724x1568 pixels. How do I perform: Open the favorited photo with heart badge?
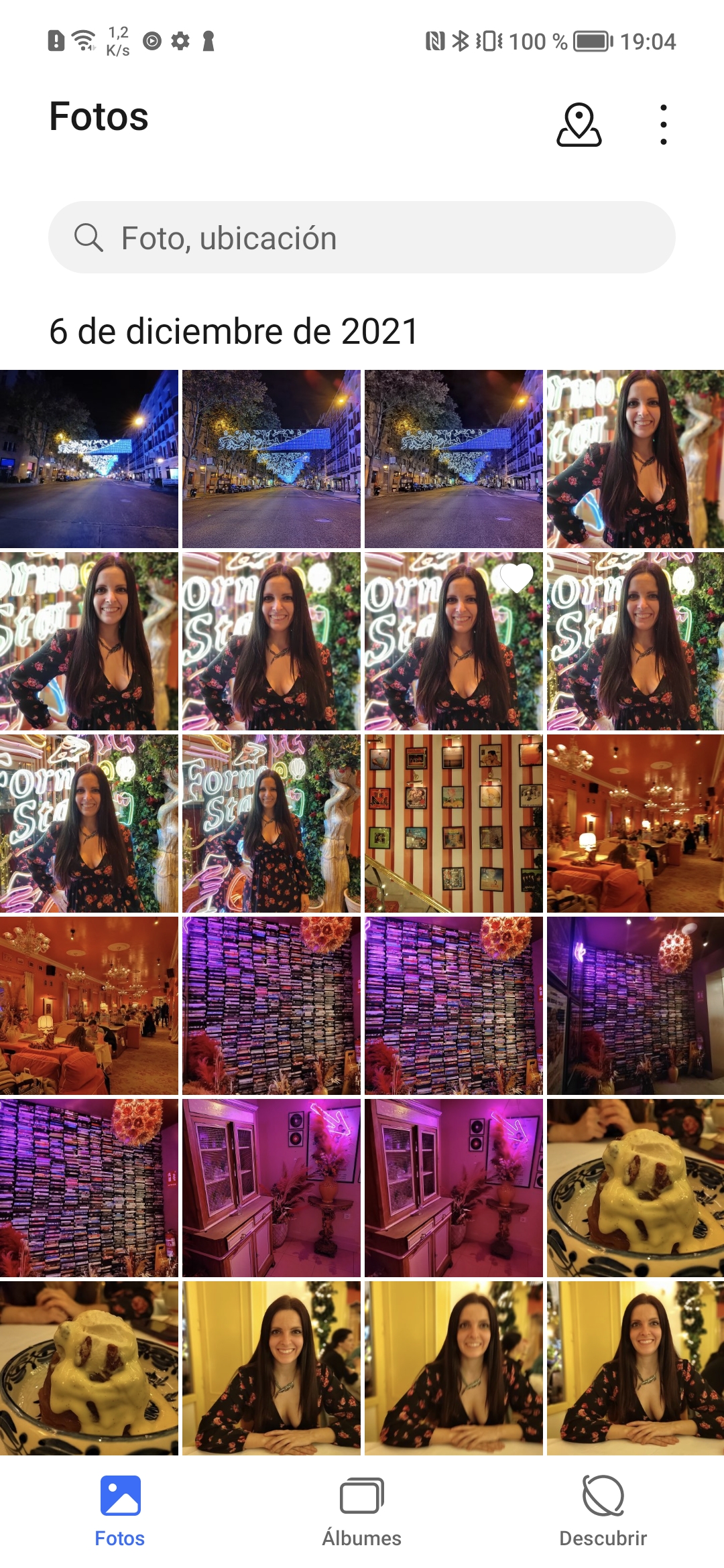tap(454, 641)
